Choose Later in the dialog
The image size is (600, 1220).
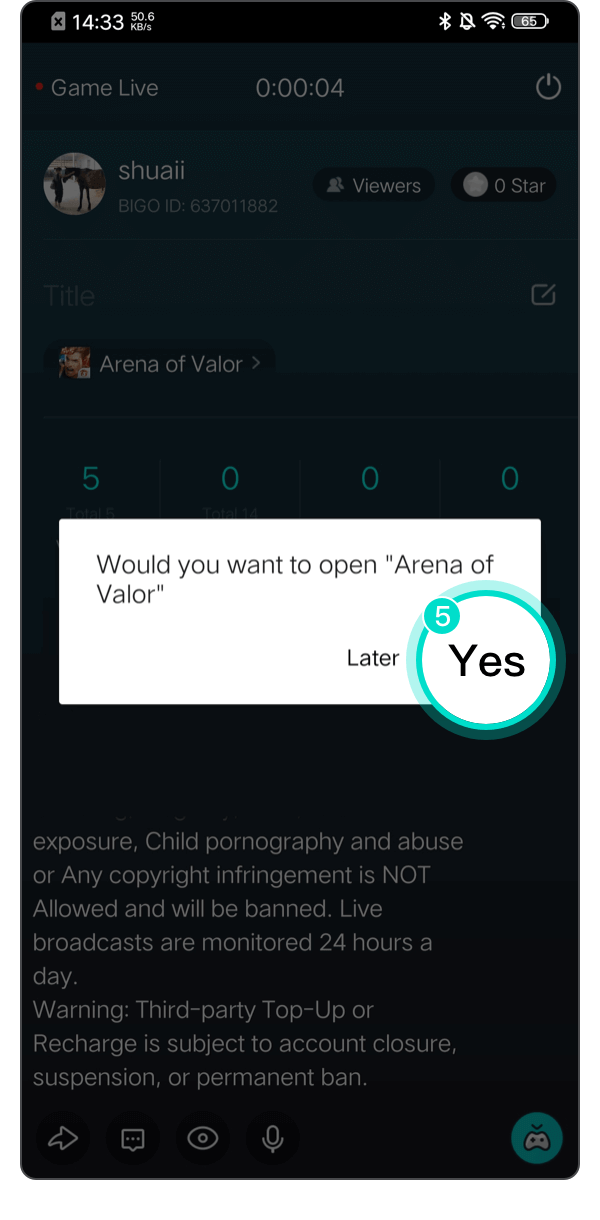click(x=373, y=658)
